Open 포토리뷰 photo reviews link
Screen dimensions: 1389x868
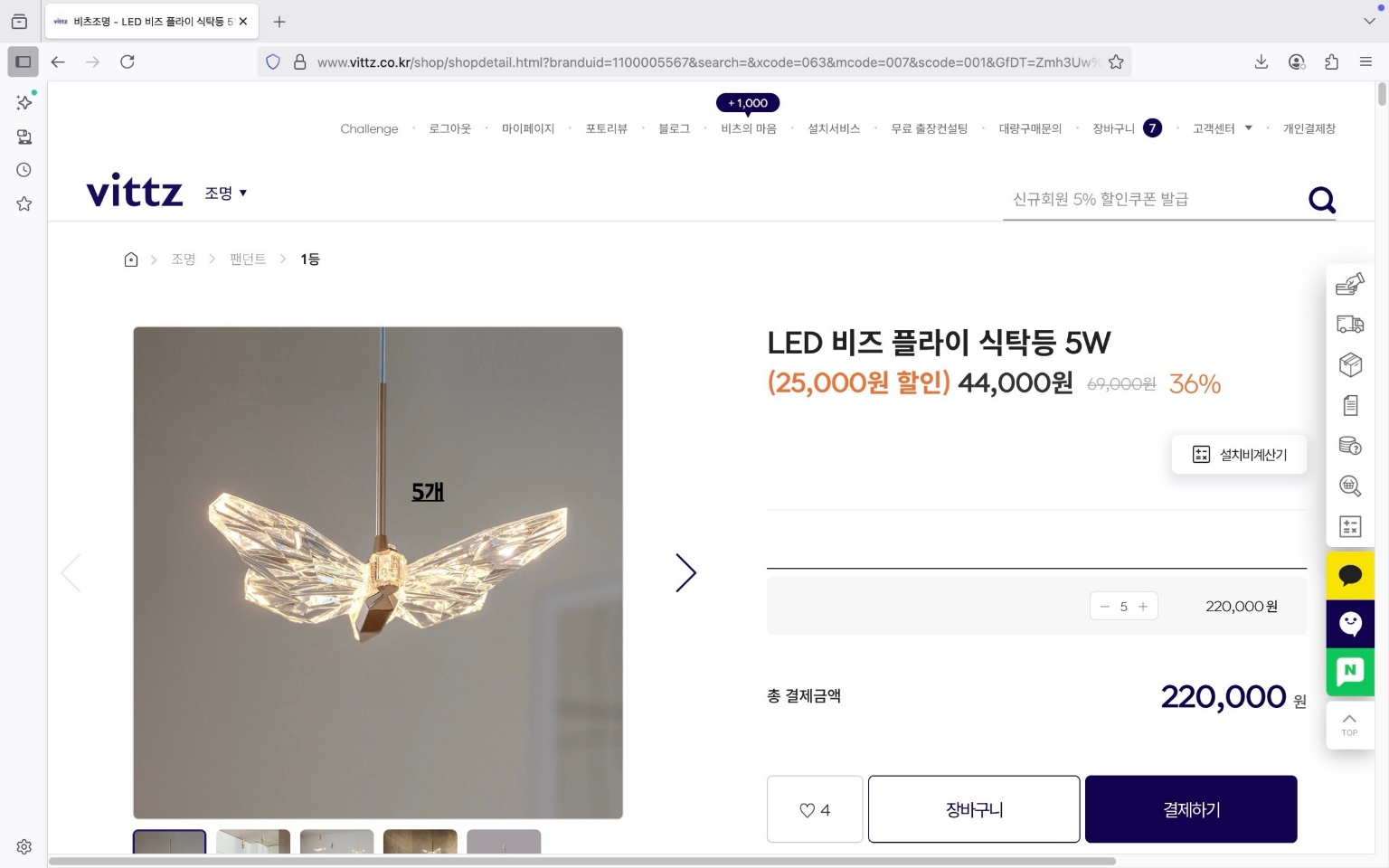pos(606,128)
